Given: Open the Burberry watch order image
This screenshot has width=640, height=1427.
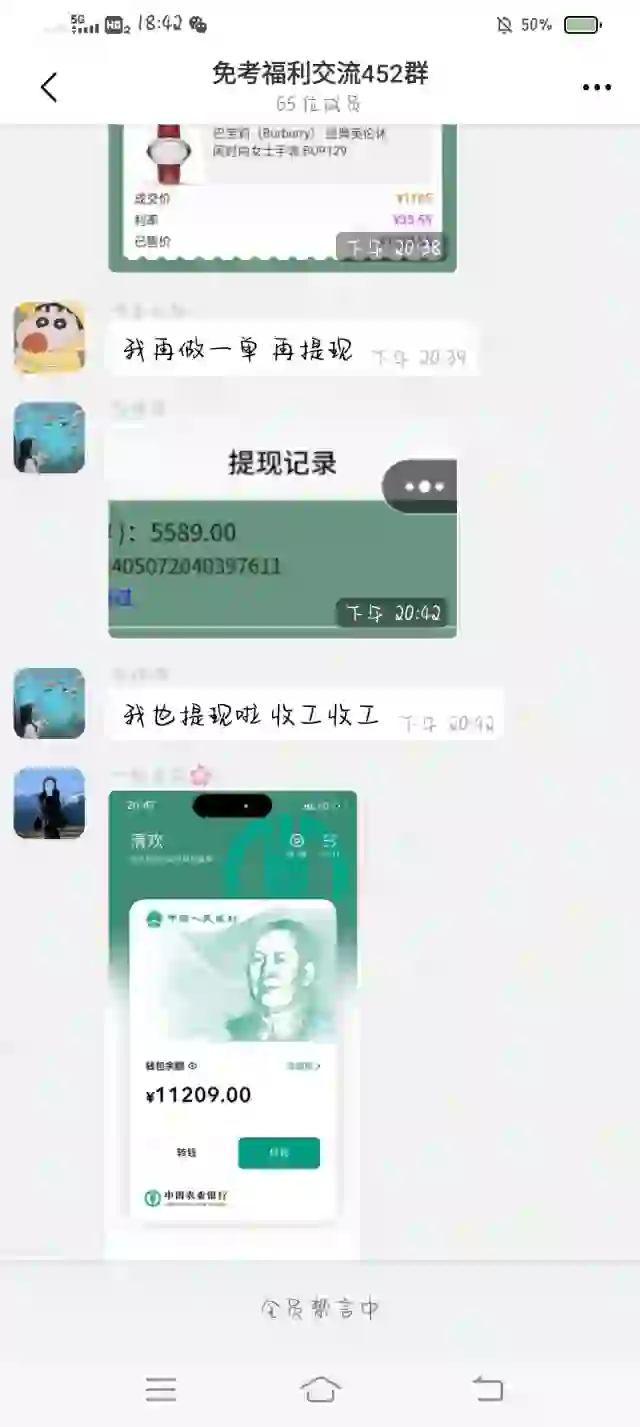Looking at the screenshot, I should point(282,195).
